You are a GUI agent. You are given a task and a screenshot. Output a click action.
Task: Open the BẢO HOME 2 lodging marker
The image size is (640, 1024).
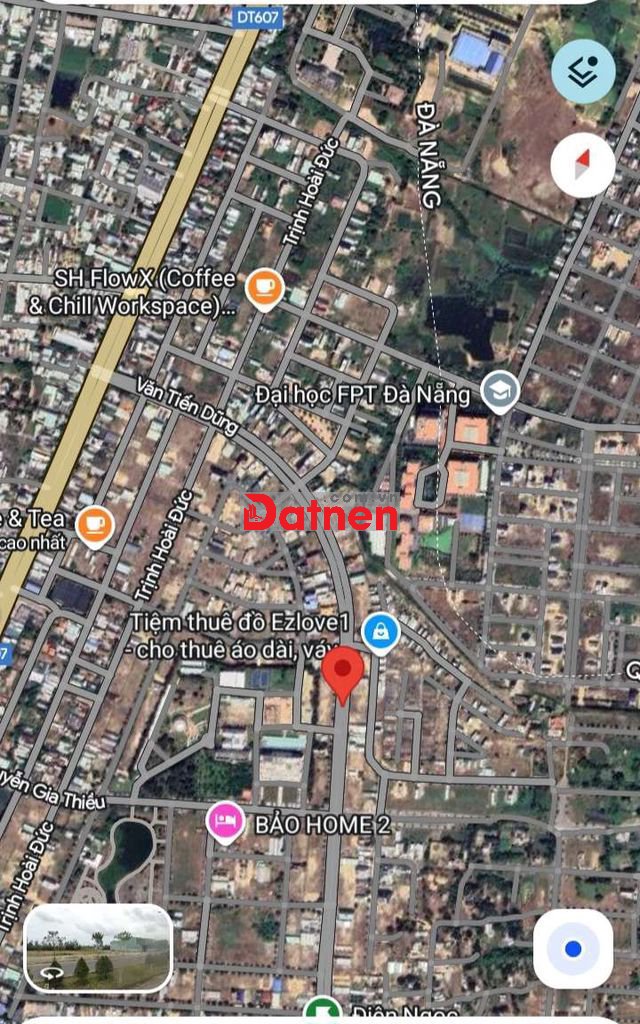click(226, 822)
